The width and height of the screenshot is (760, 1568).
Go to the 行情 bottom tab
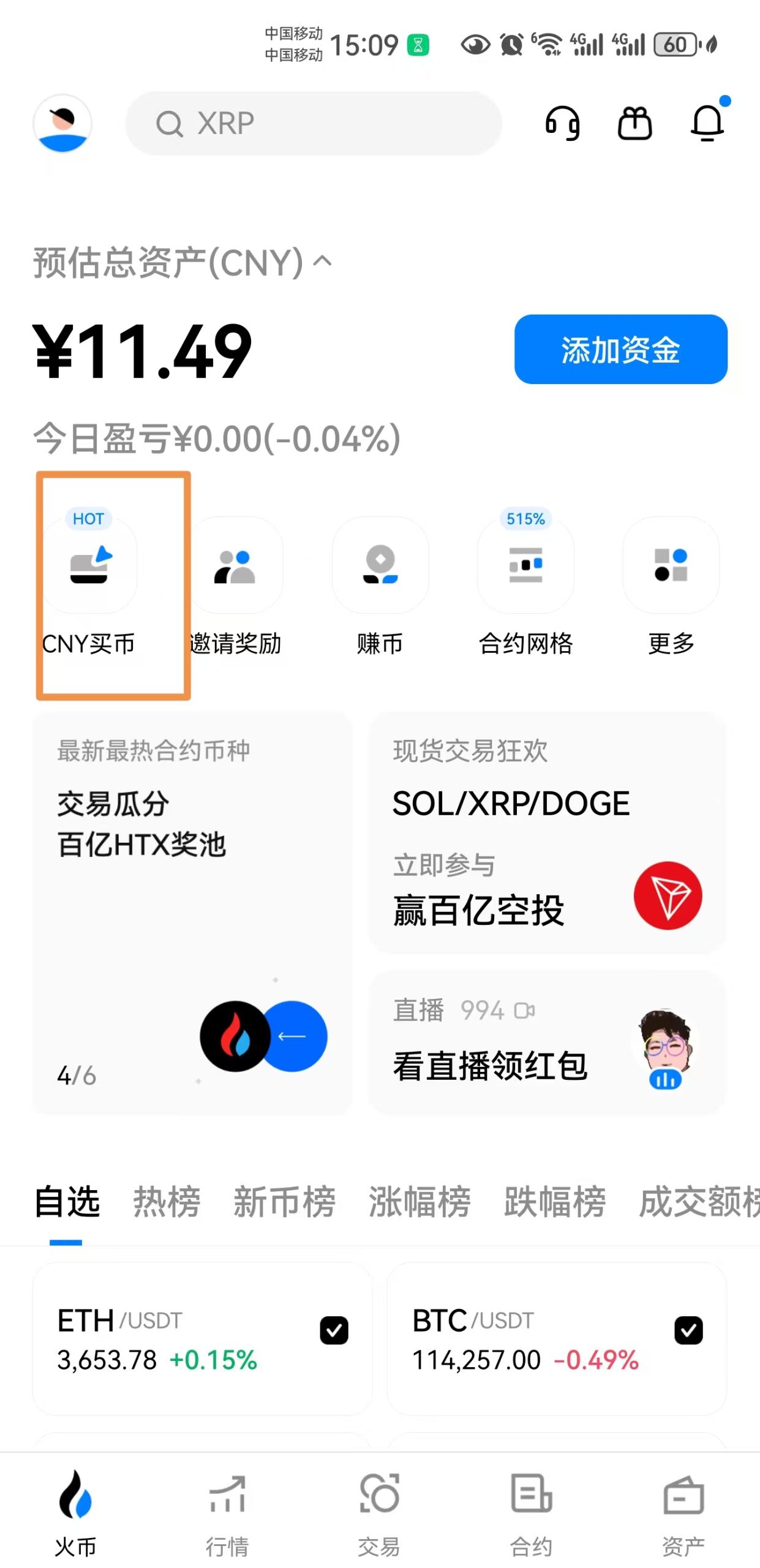[227, 1513]
